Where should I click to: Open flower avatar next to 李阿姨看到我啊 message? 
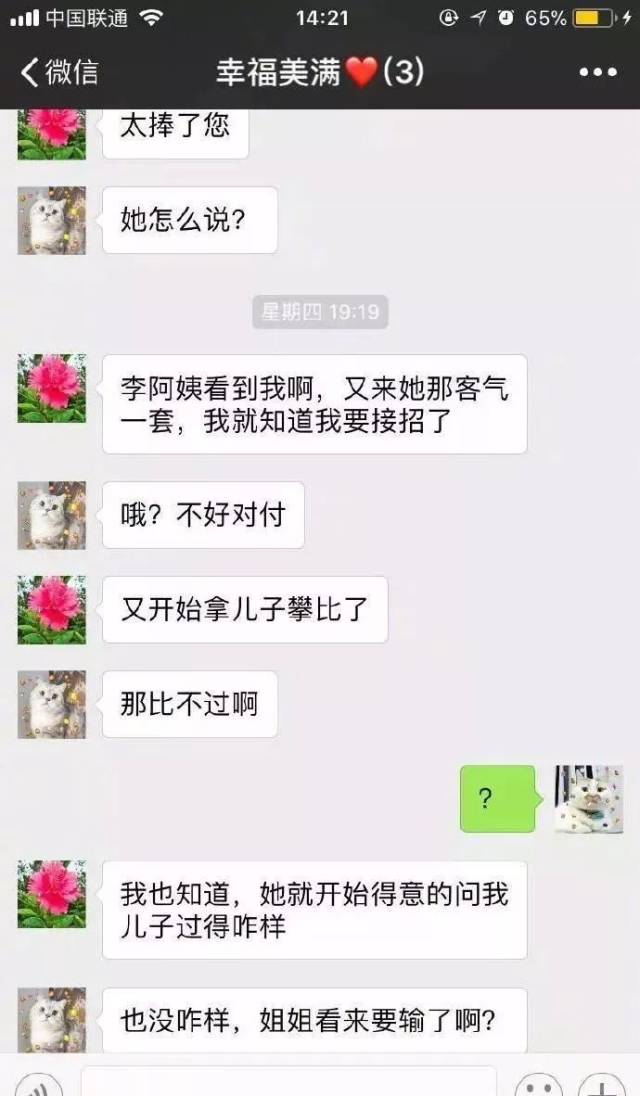52,388
